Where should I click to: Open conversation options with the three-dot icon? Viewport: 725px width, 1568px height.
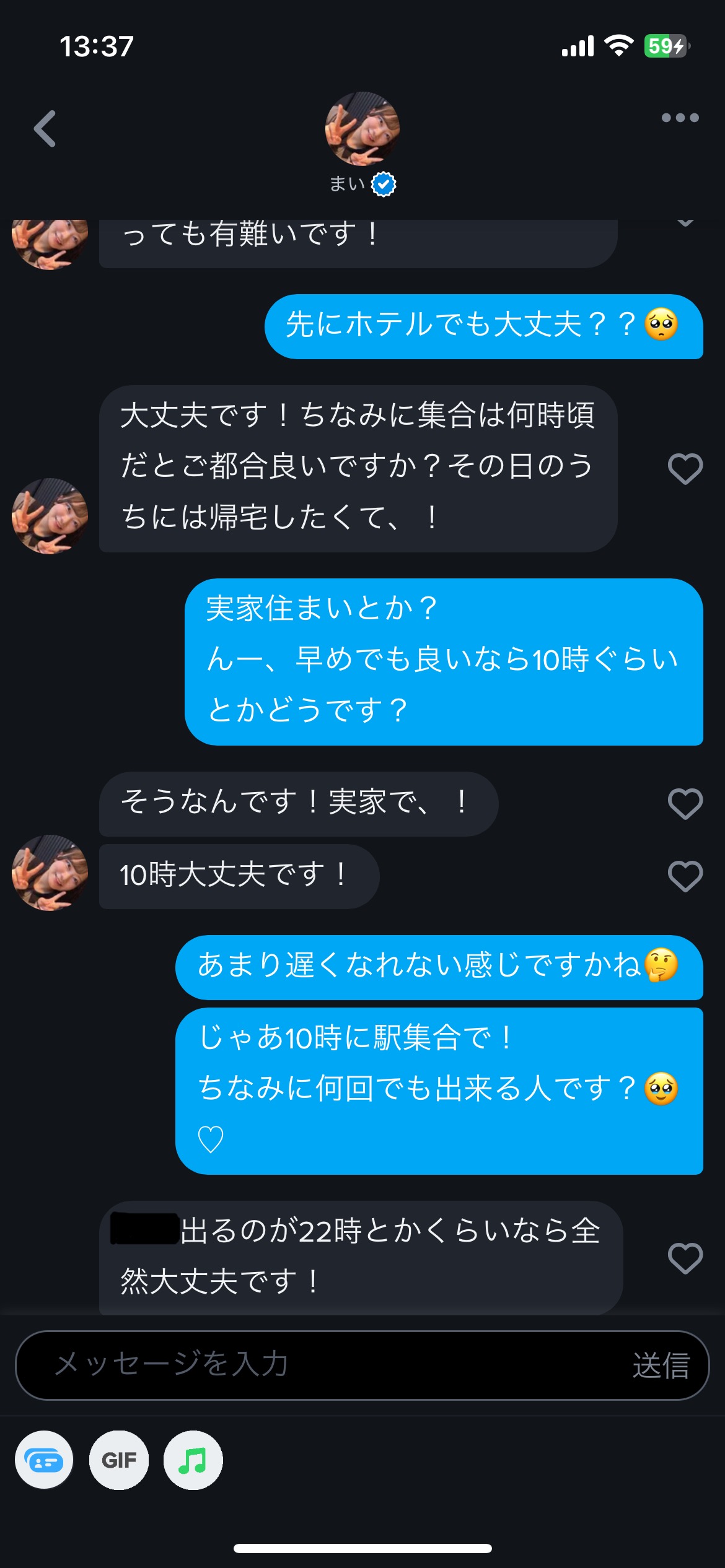coord(679,118)
